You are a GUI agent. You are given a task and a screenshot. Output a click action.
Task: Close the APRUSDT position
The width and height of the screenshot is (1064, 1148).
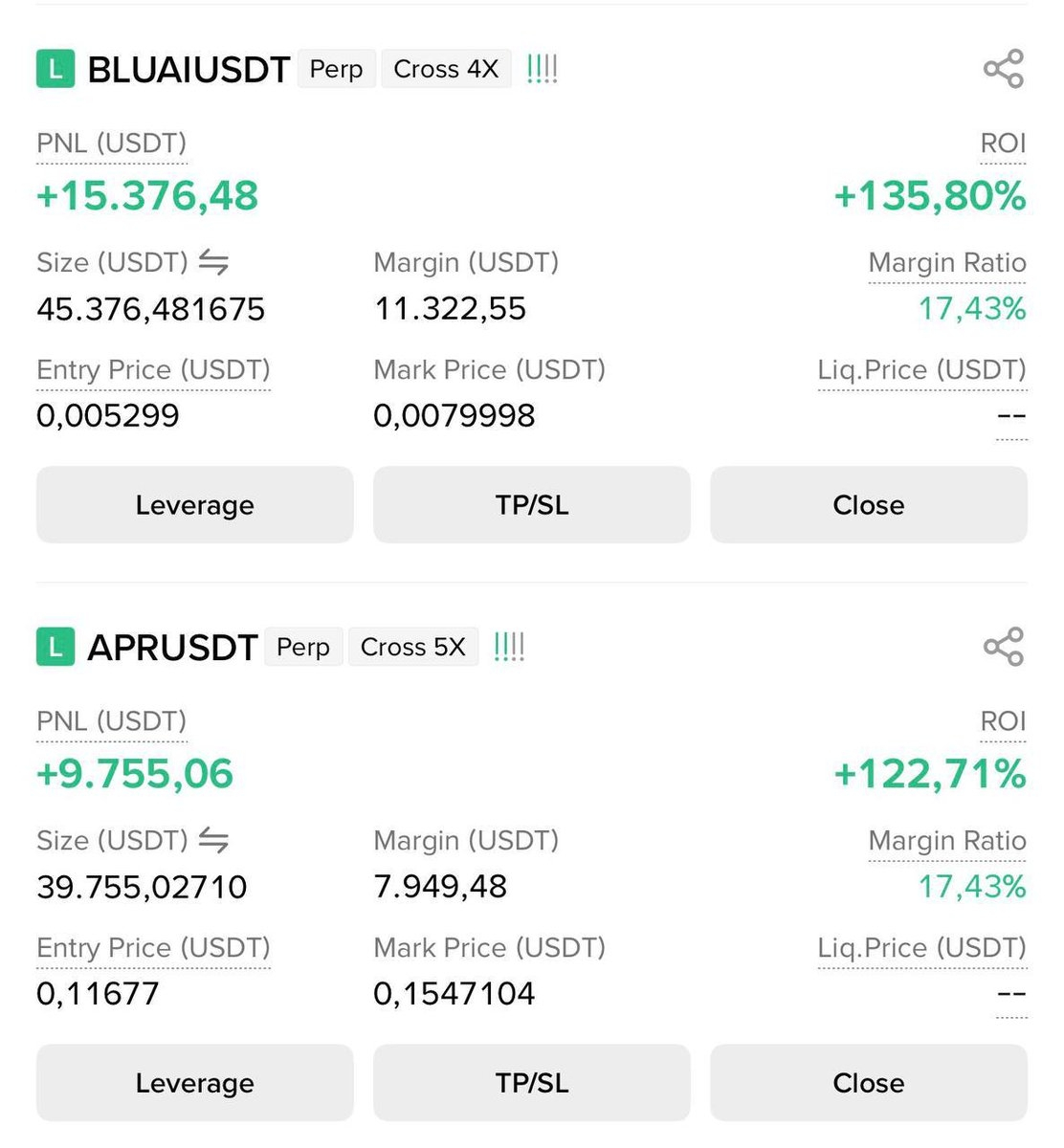tap(868, 1083)
